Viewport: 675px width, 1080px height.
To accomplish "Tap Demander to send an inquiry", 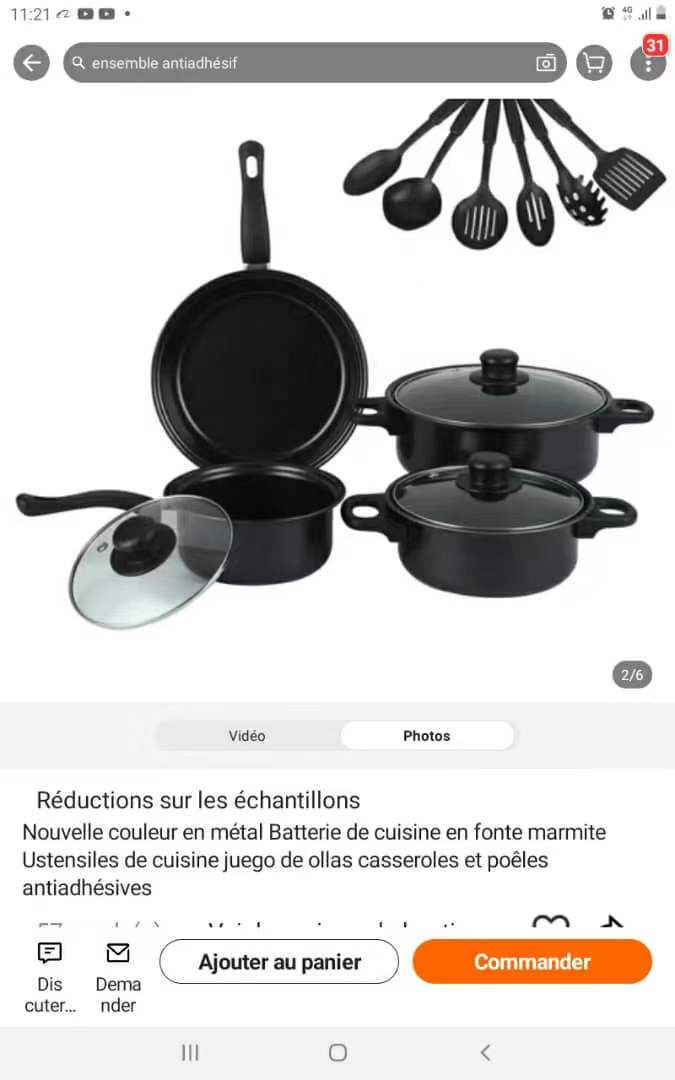I will coord(118,977).
